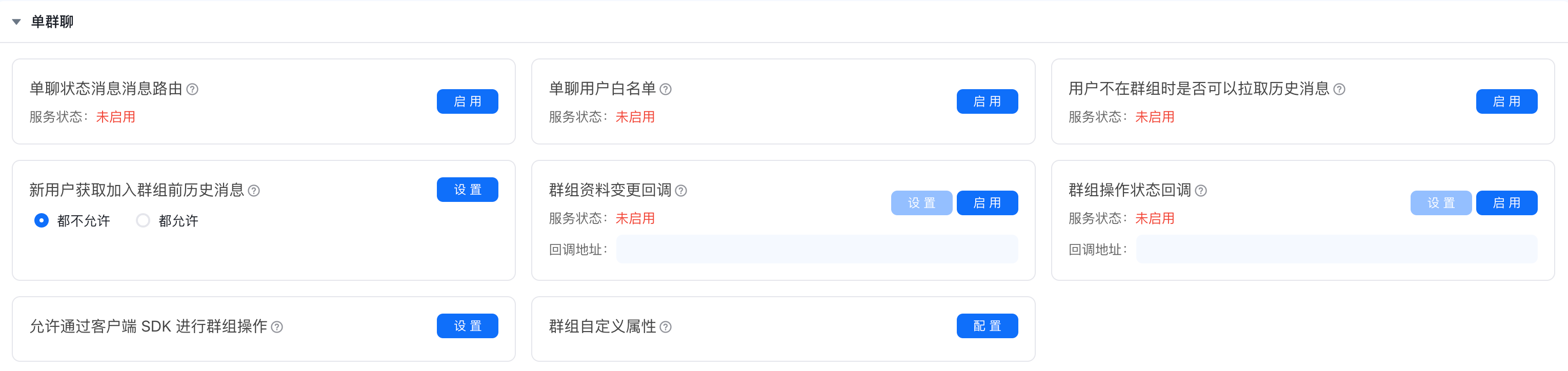1568x371 pixels.
Task: Select the 都允许 radio option
Action: tap(143, 220)
